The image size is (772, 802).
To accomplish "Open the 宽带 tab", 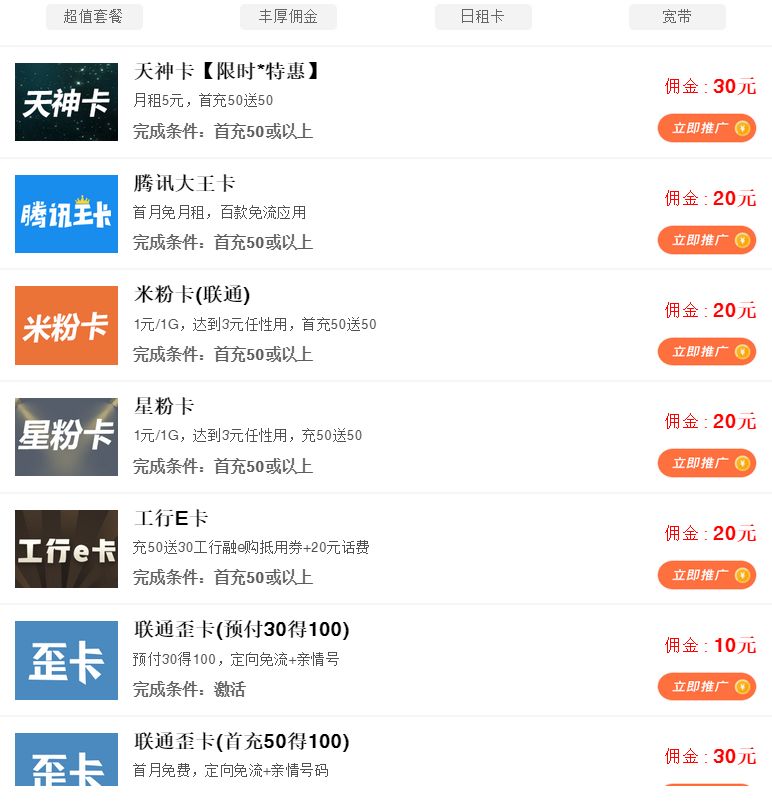I will coord(677,17).
